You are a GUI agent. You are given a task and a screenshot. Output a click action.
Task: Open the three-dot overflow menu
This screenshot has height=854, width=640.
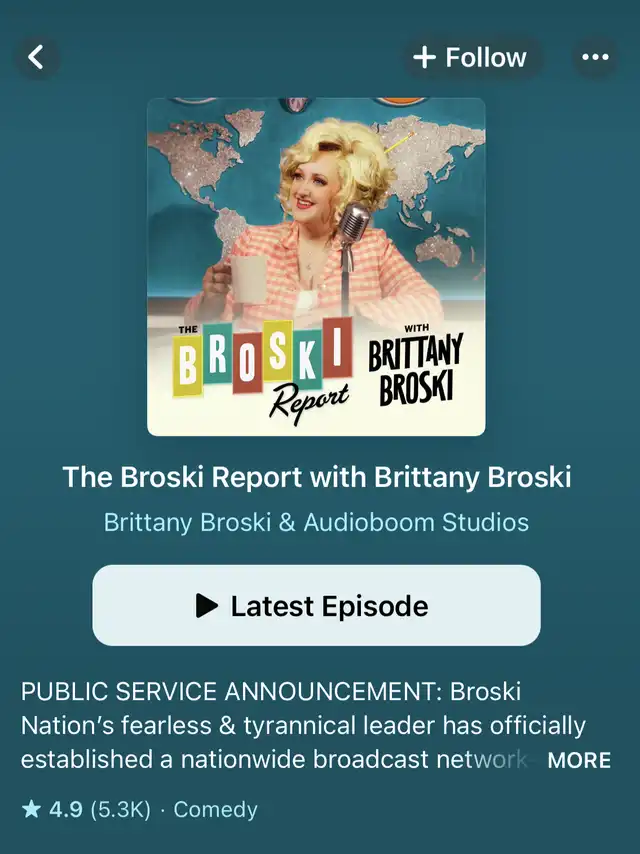(x=595, y=57)
